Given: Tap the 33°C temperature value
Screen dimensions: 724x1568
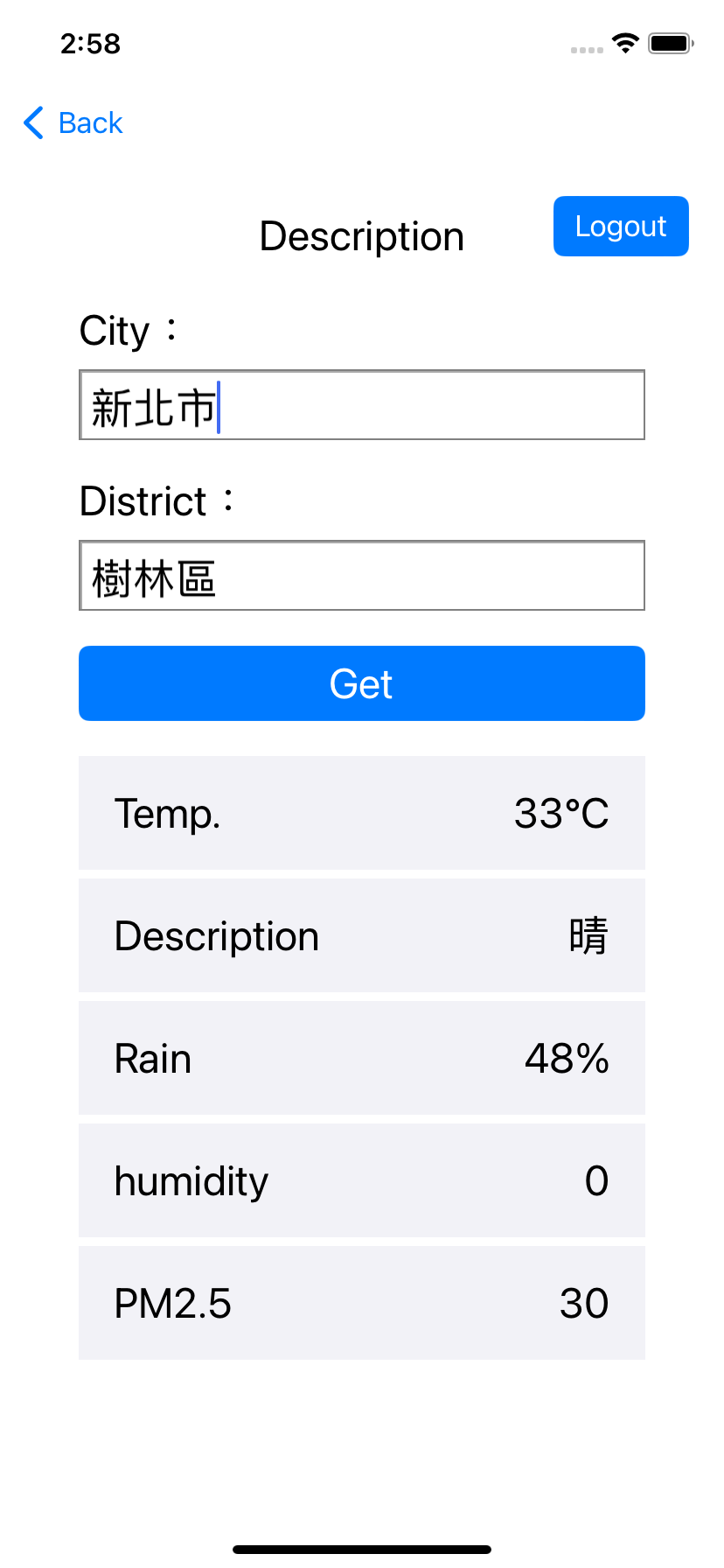Looking at the screenshot, I should tap(563, 813).
